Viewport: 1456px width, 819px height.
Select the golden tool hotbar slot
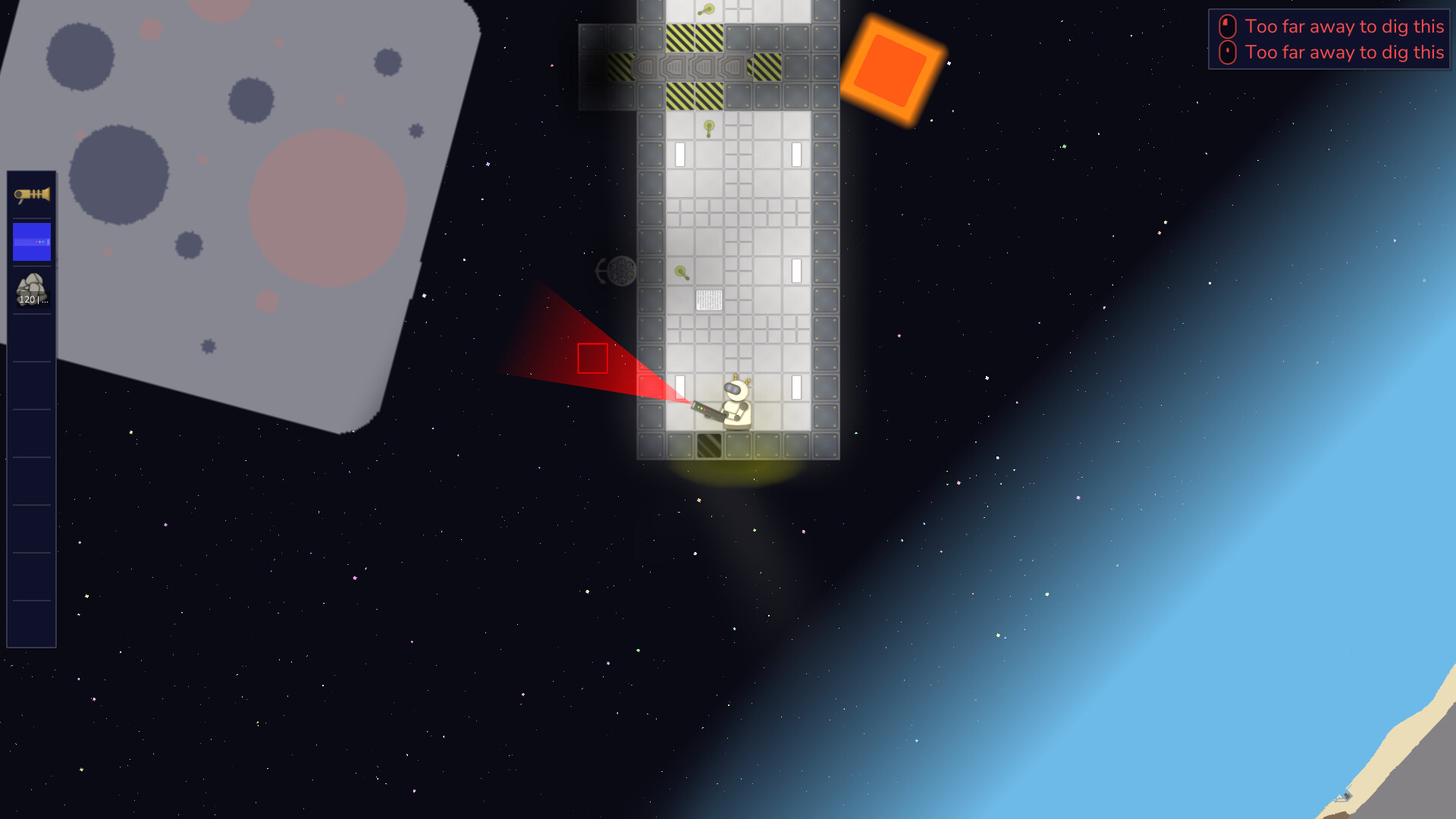pos(32,196)
